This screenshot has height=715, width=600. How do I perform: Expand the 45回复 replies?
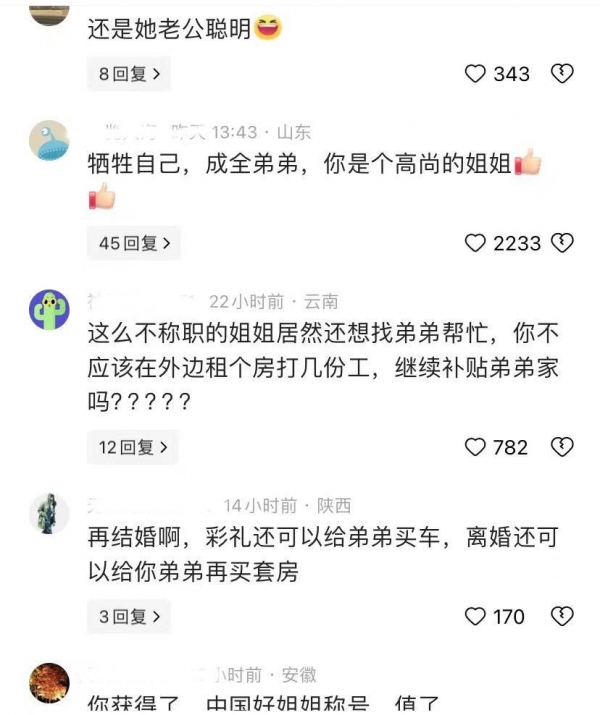pos(134,243)
